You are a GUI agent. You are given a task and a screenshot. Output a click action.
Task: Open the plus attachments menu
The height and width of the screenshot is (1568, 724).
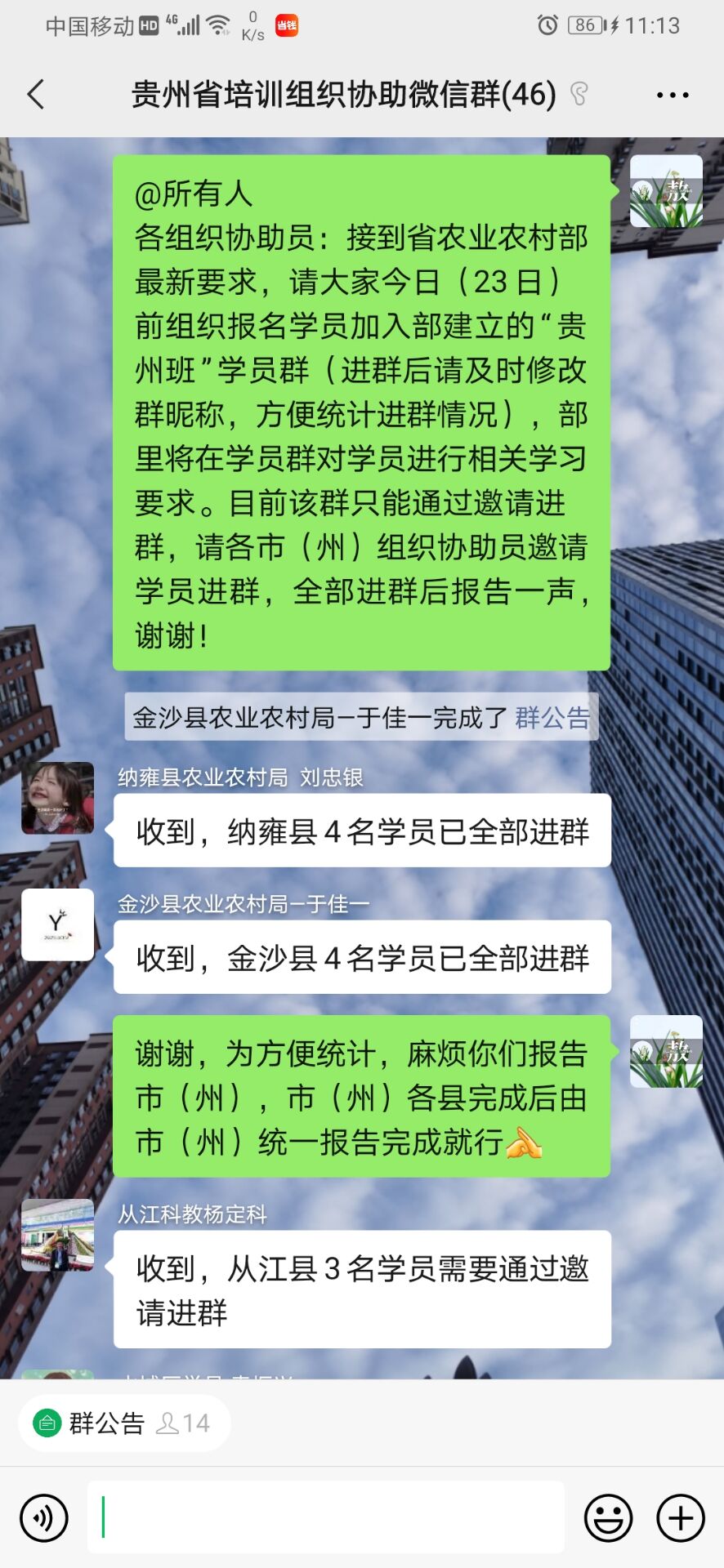(681, 1518)
